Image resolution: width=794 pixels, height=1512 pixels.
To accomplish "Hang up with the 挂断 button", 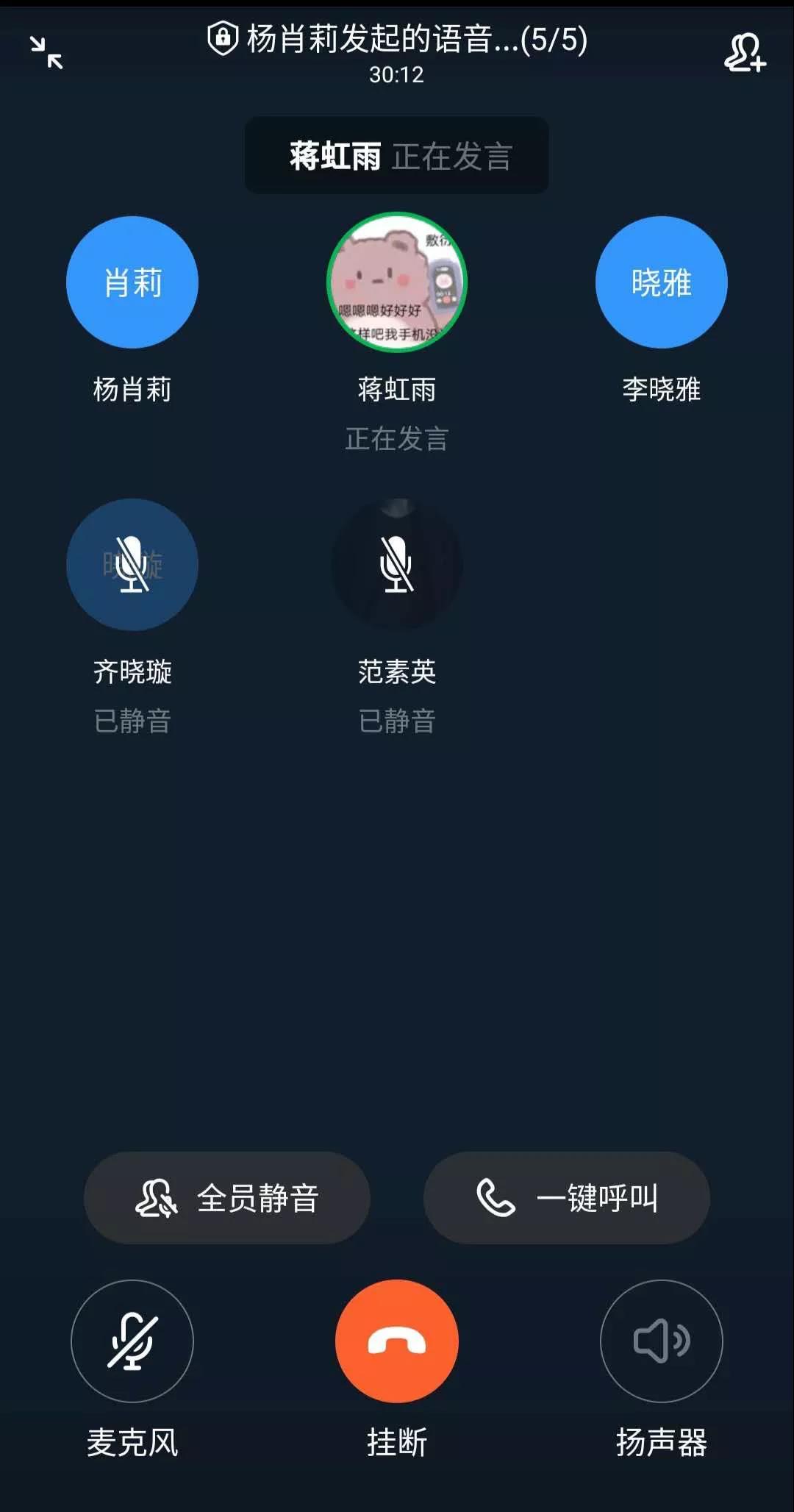I will [397, 1341].
